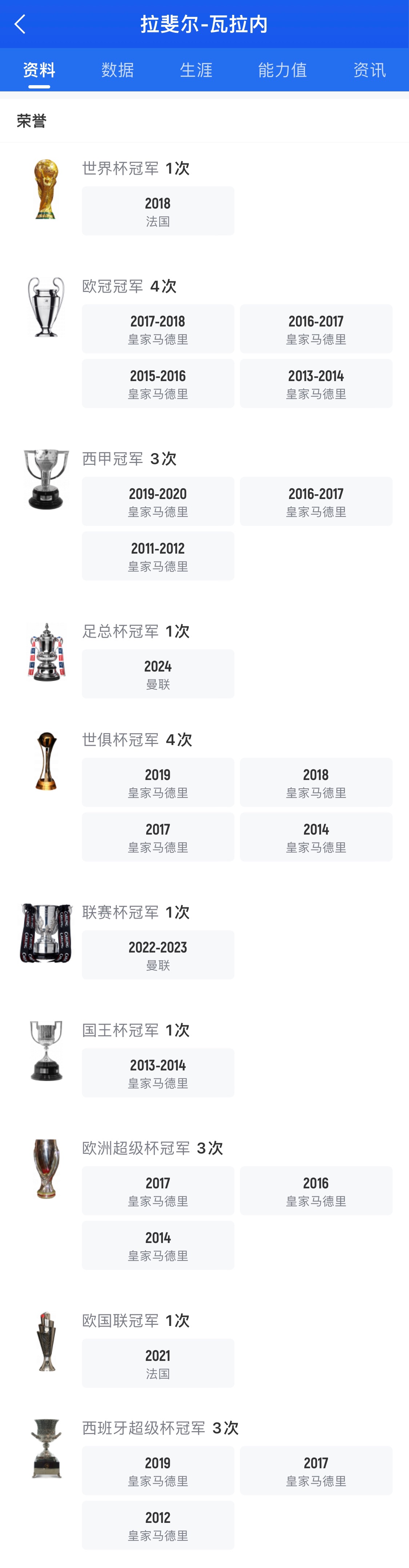The height and width of the screenshot is (1568, 409).
Task: Switch to the 数据 tab
Action: click(x=117, y=70)
